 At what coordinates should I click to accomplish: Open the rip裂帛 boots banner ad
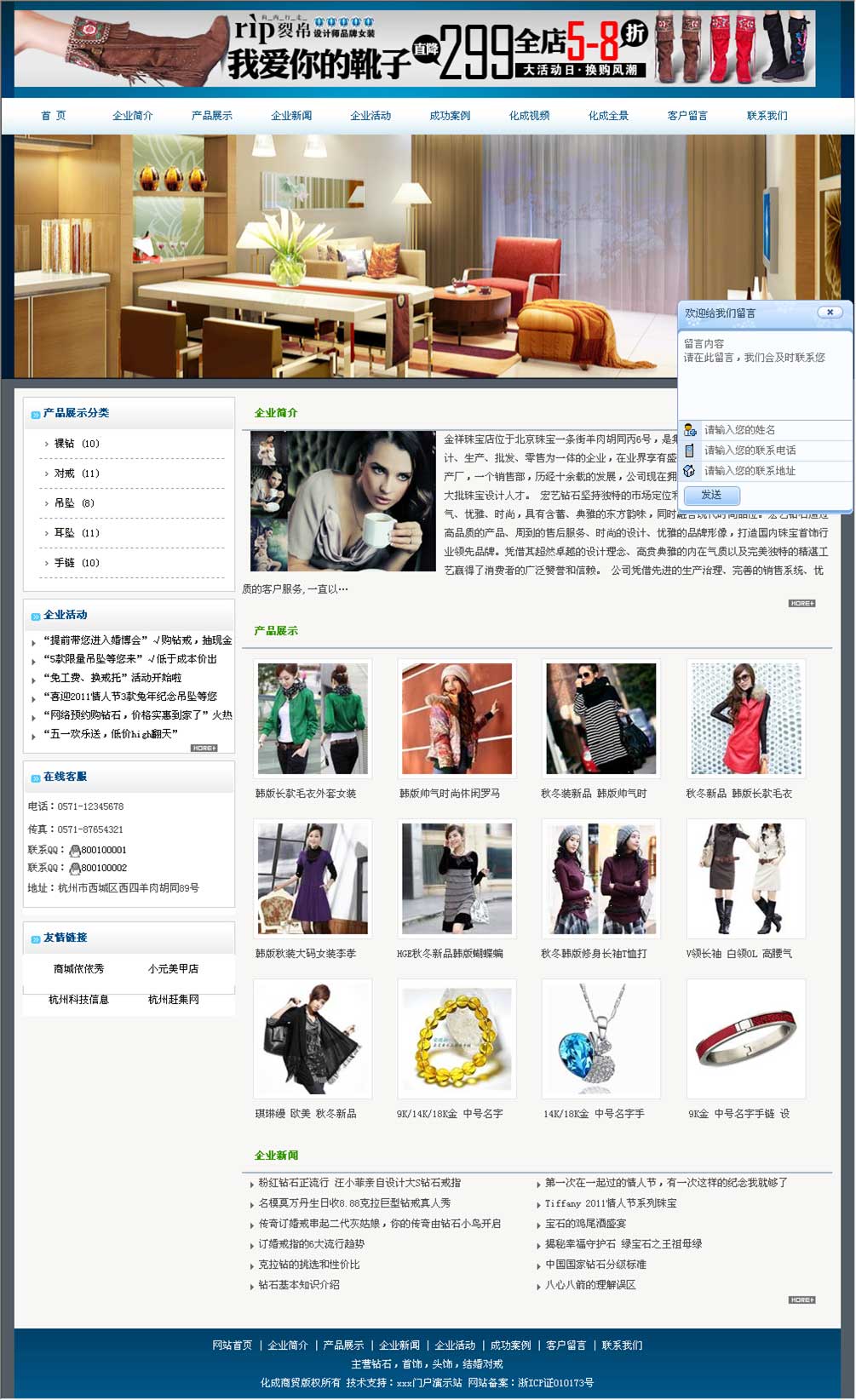415,49
